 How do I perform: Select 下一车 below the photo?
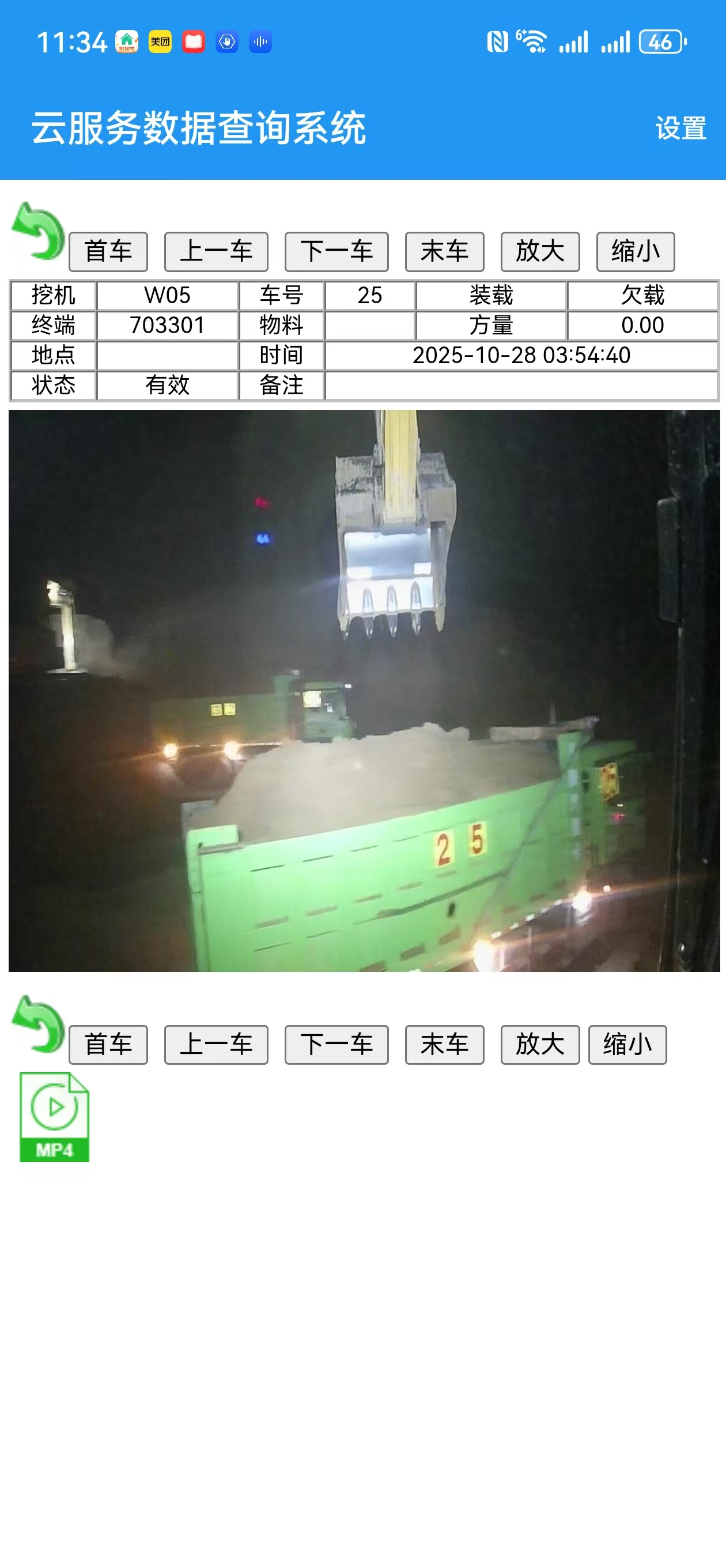[x=336, y=1045]
